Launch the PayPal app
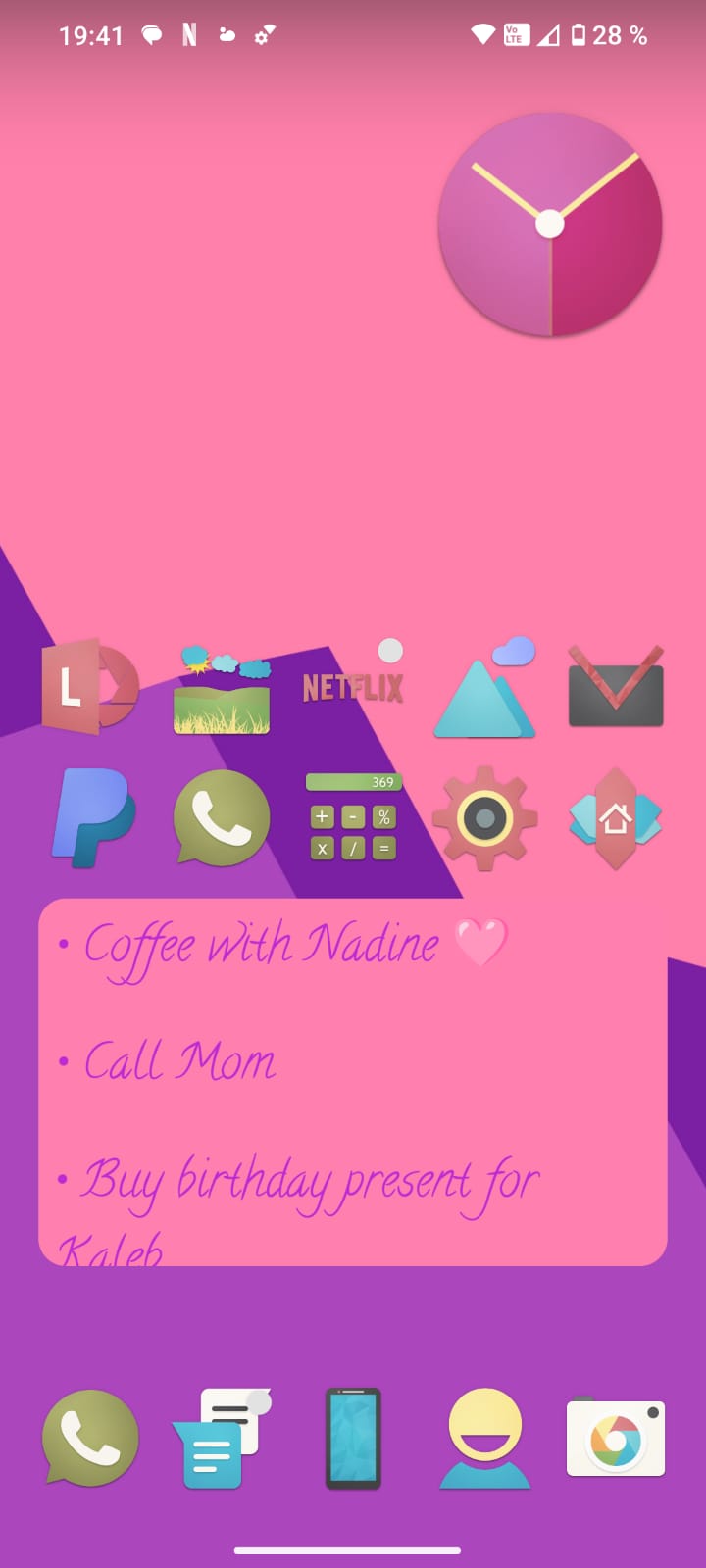 point(91,817)
